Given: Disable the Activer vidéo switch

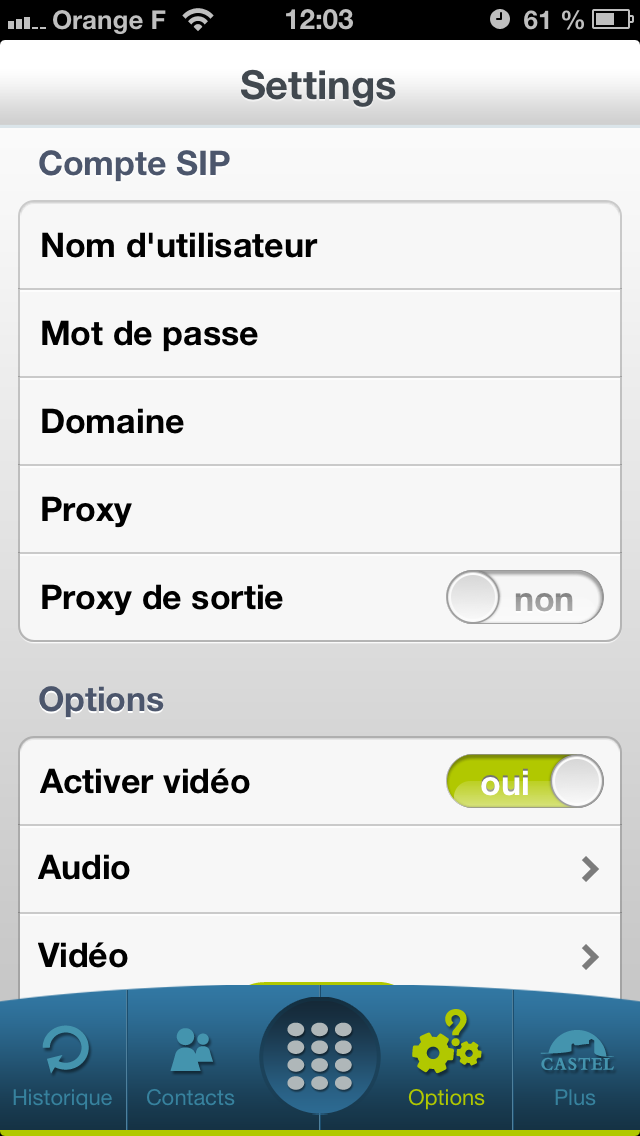Looking at the screenshot, I should [524, 782].
